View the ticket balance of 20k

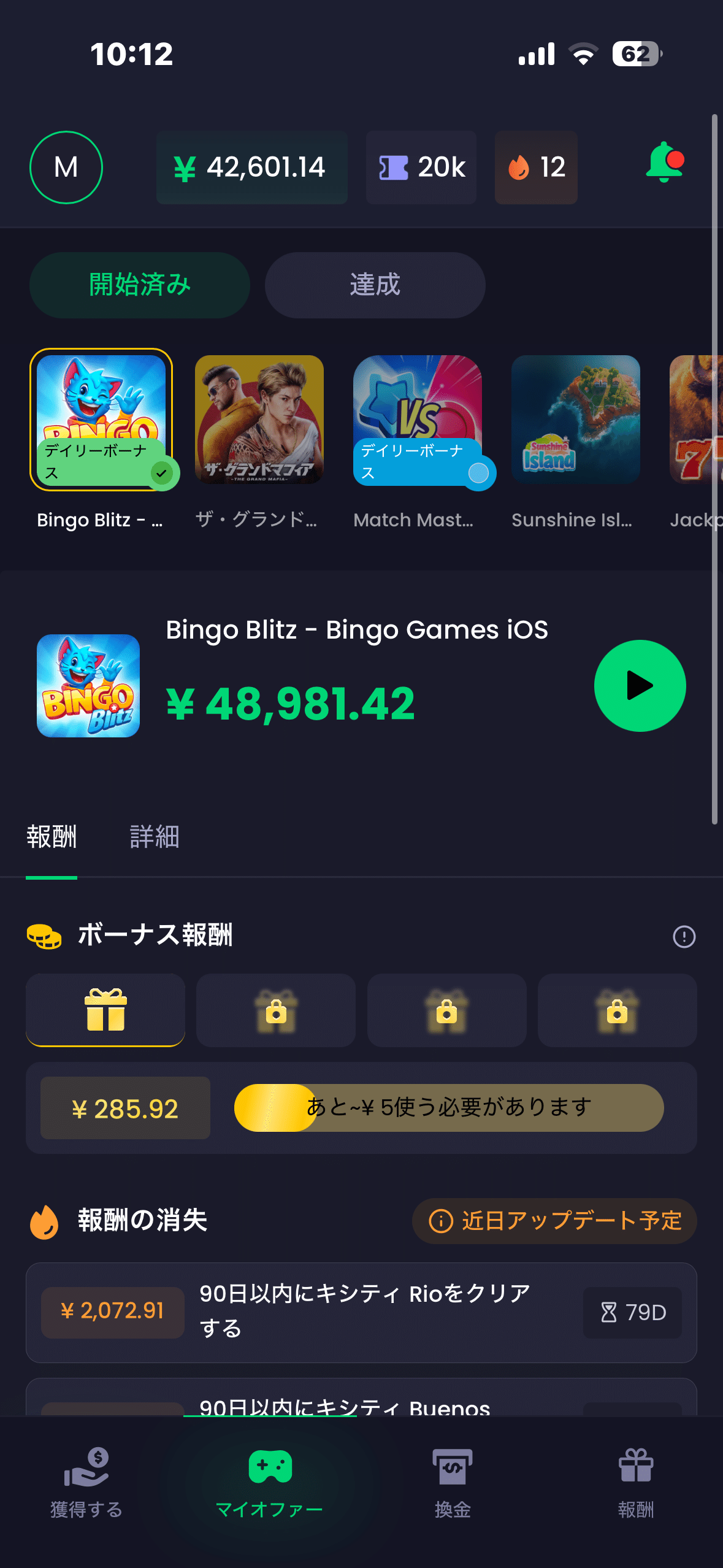[x=421, y=167]
